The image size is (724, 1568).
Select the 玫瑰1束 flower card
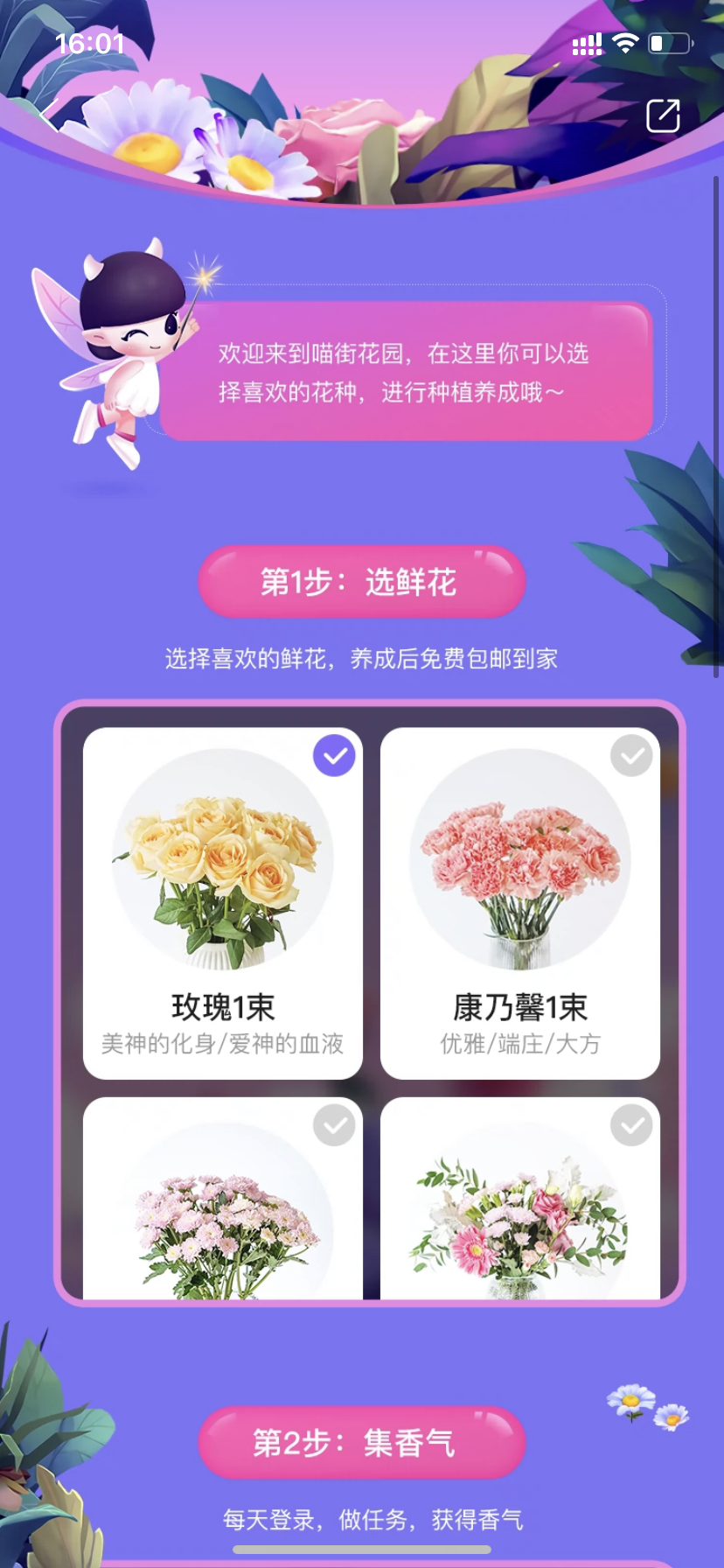[x=223, y=903]
